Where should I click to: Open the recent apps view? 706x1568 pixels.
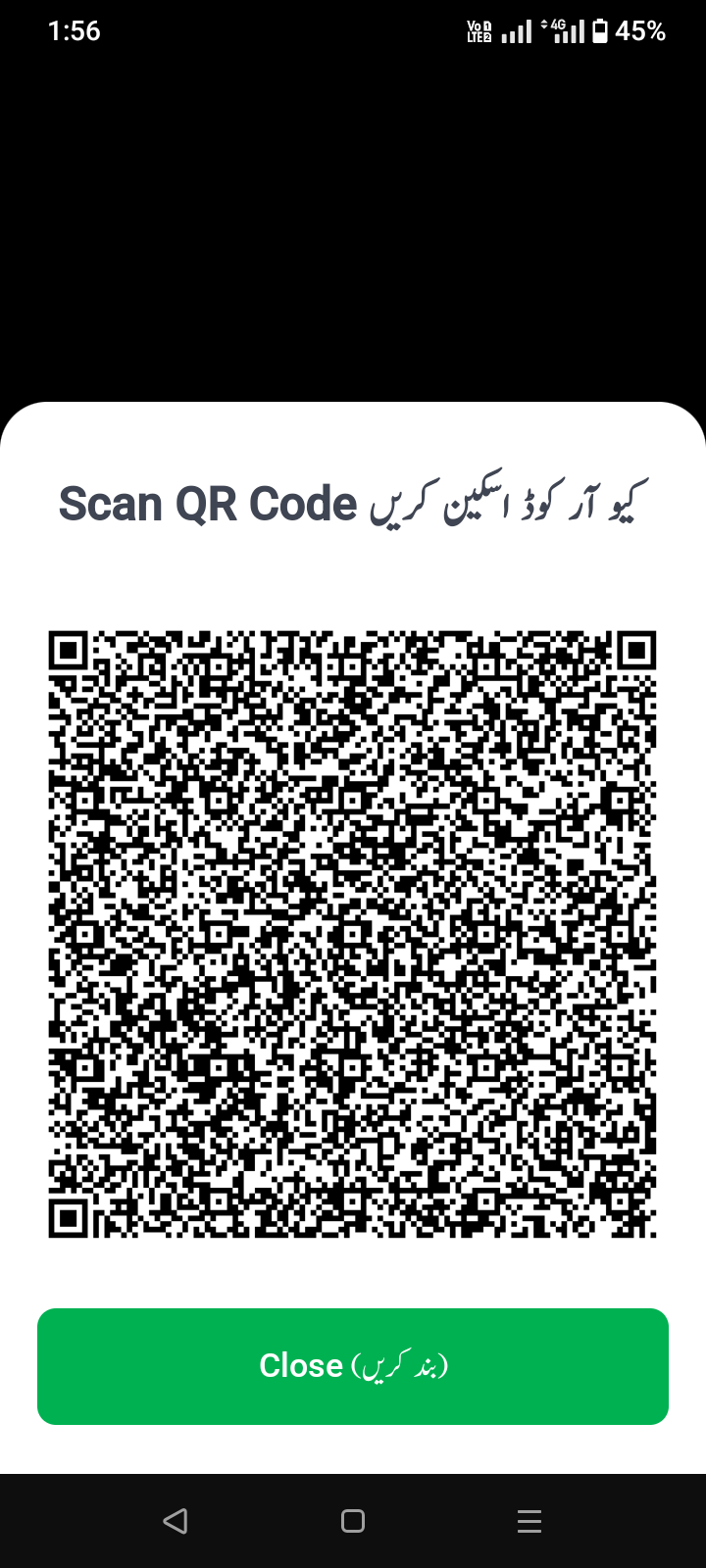pos(529,1521)
